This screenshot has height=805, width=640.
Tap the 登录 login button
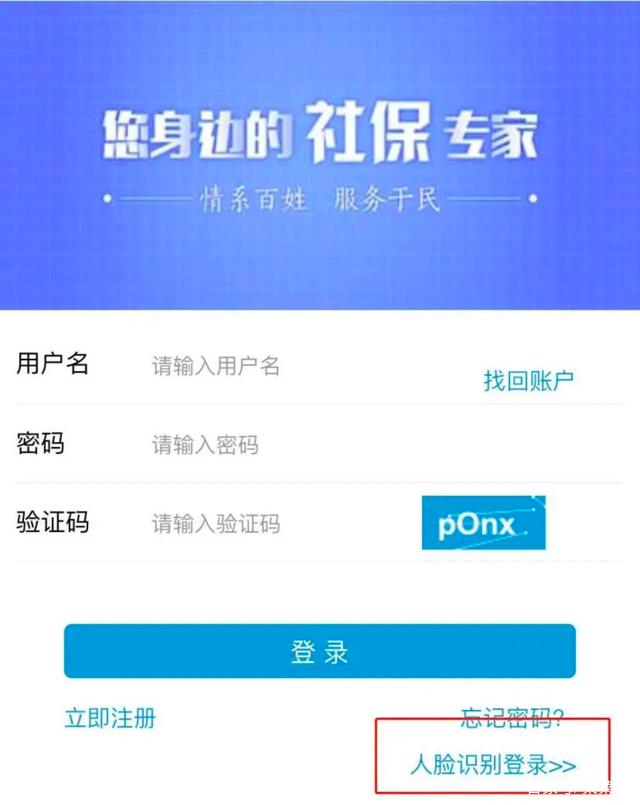click(319, 653)
